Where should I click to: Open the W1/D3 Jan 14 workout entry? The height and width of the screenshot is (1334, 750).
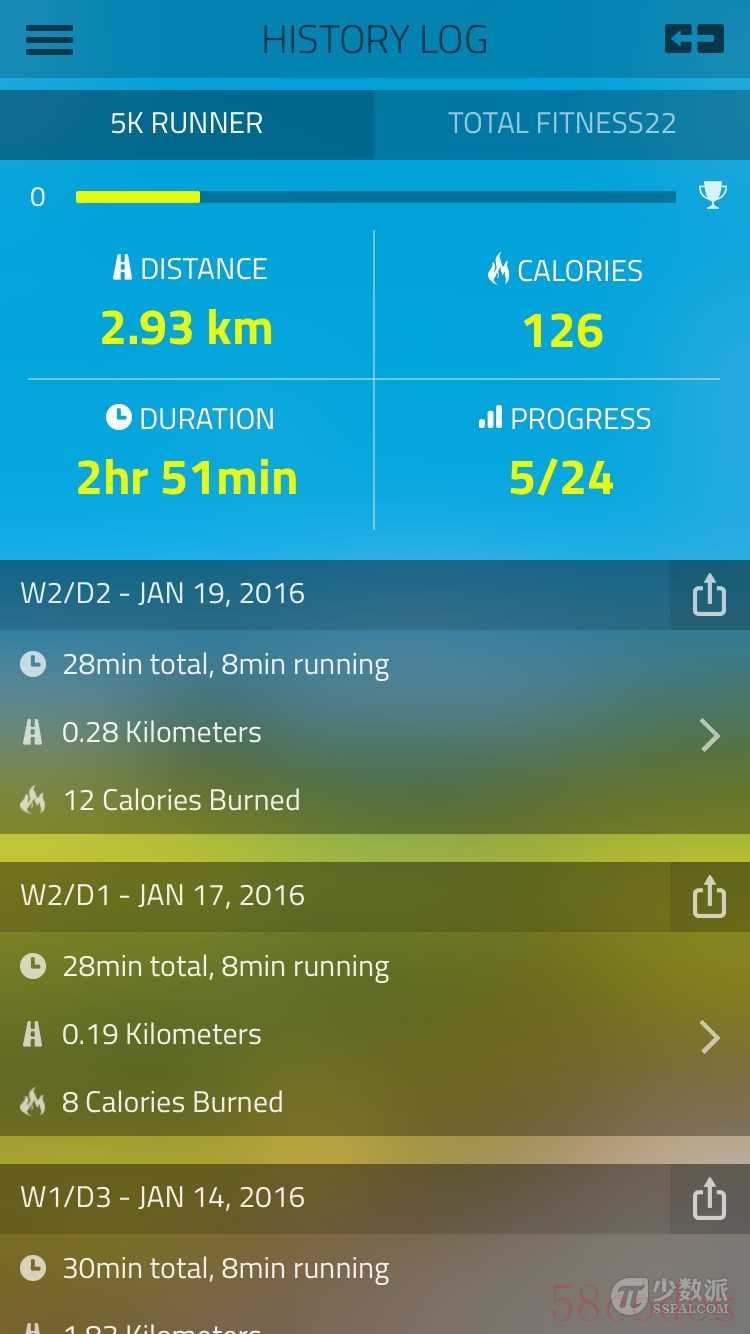[375, 1284]
